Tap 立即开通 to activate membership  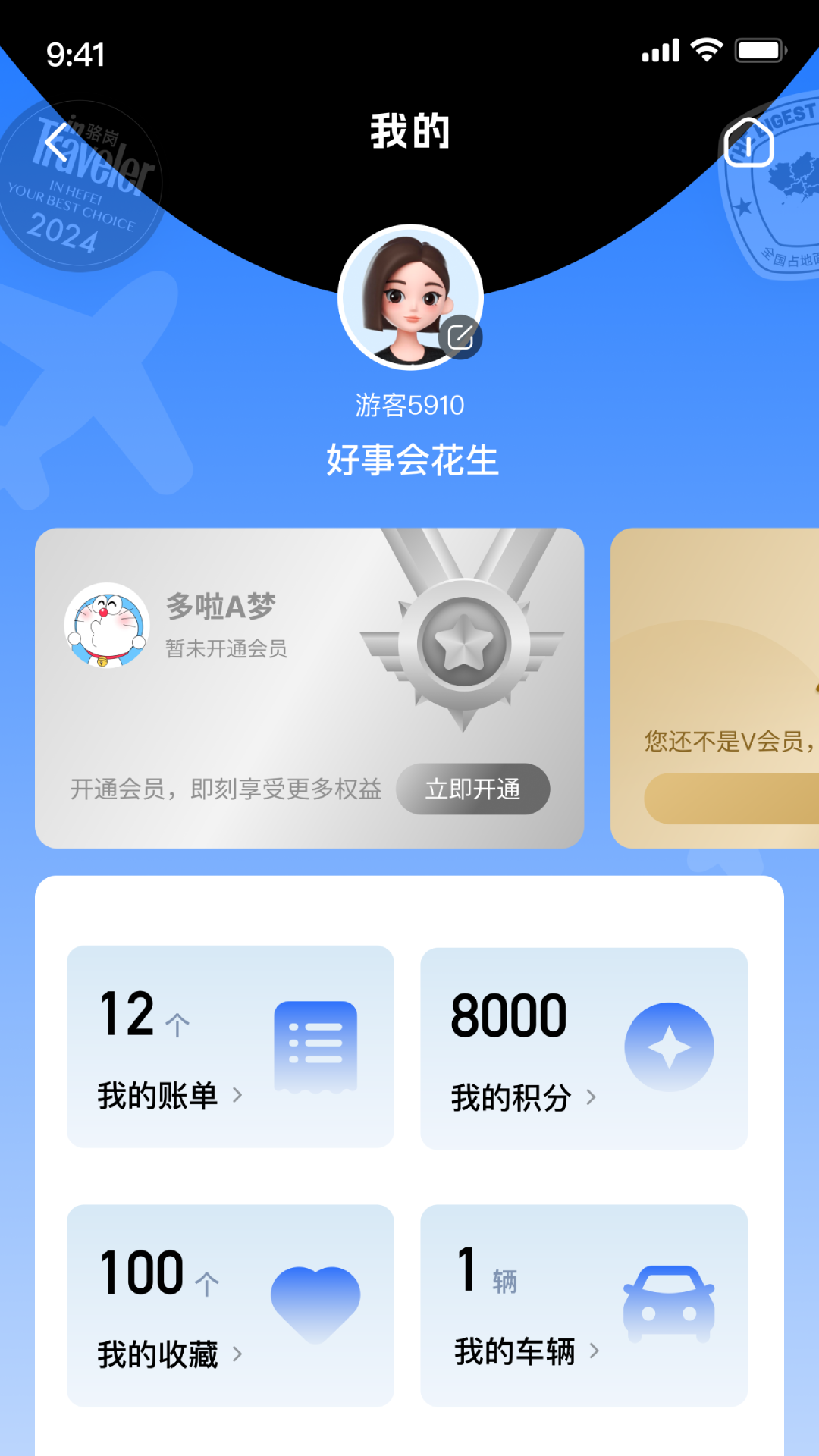(472, 789)
